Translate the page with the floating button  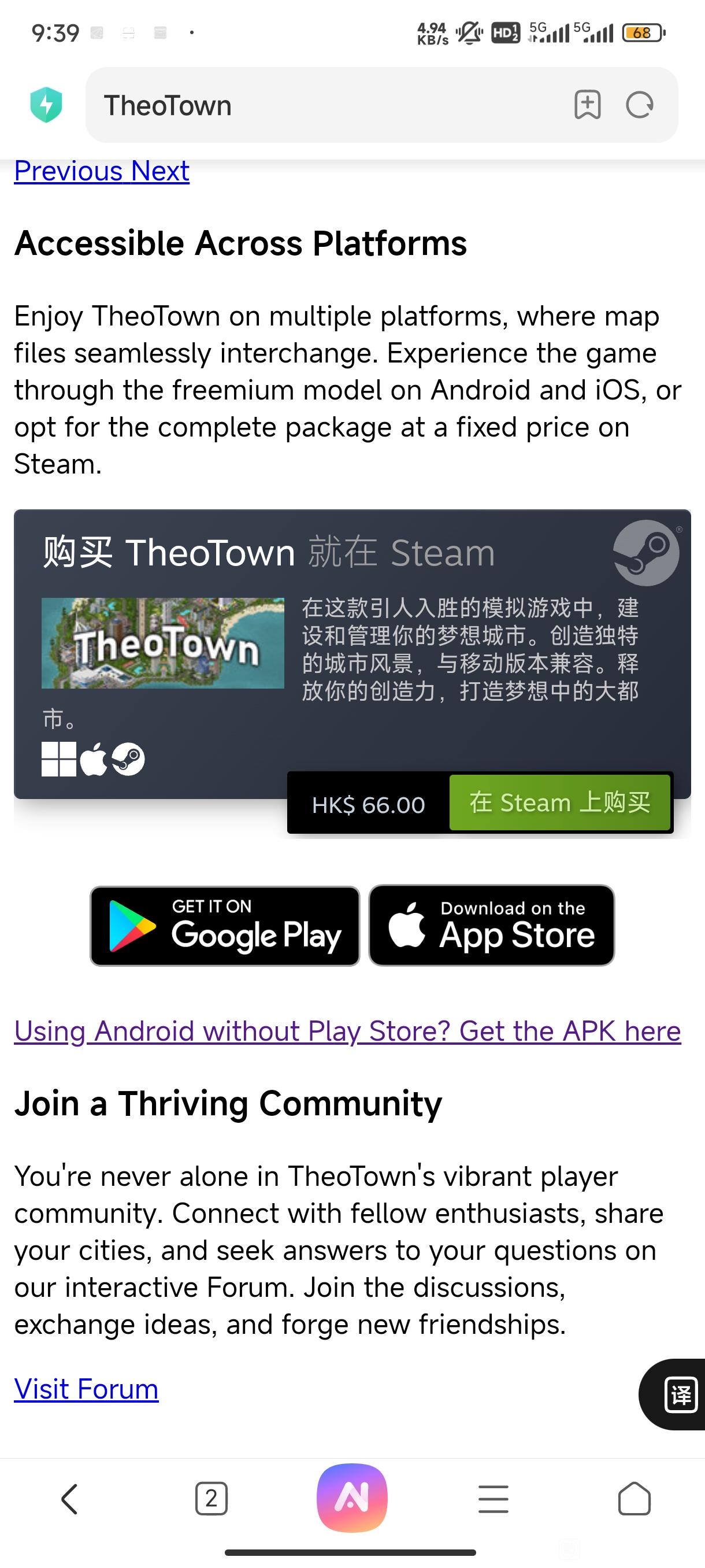(680, 1394)
